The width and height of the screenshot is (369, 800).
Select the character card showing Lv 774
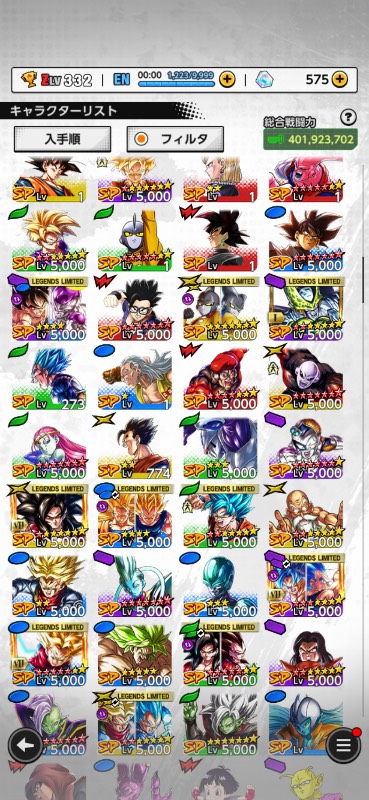135,446
